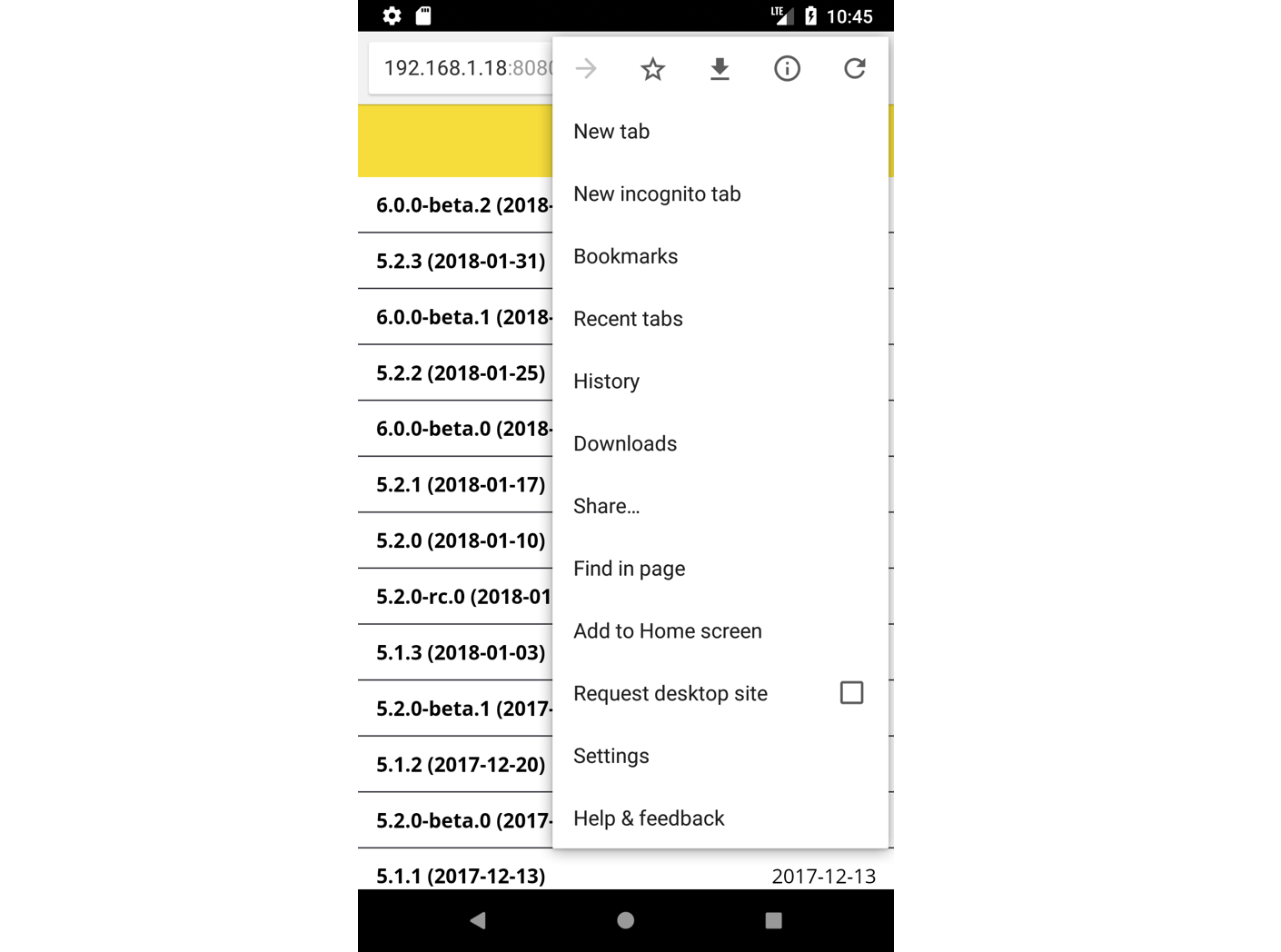
Task: Download the current page
Action: [720, 69]
